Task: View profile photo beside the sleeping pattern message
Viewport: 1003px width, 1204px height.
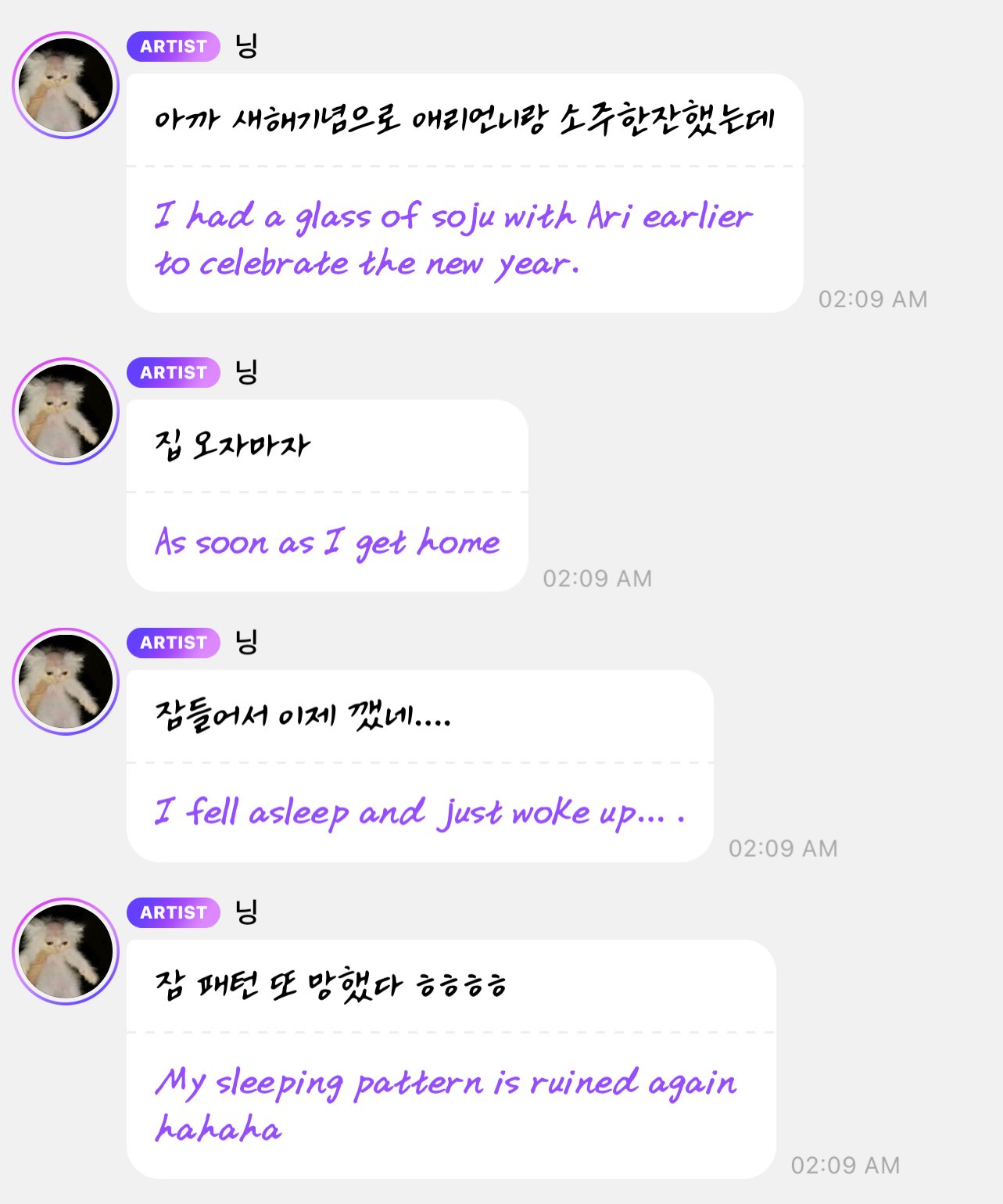Action: (66, 951)
